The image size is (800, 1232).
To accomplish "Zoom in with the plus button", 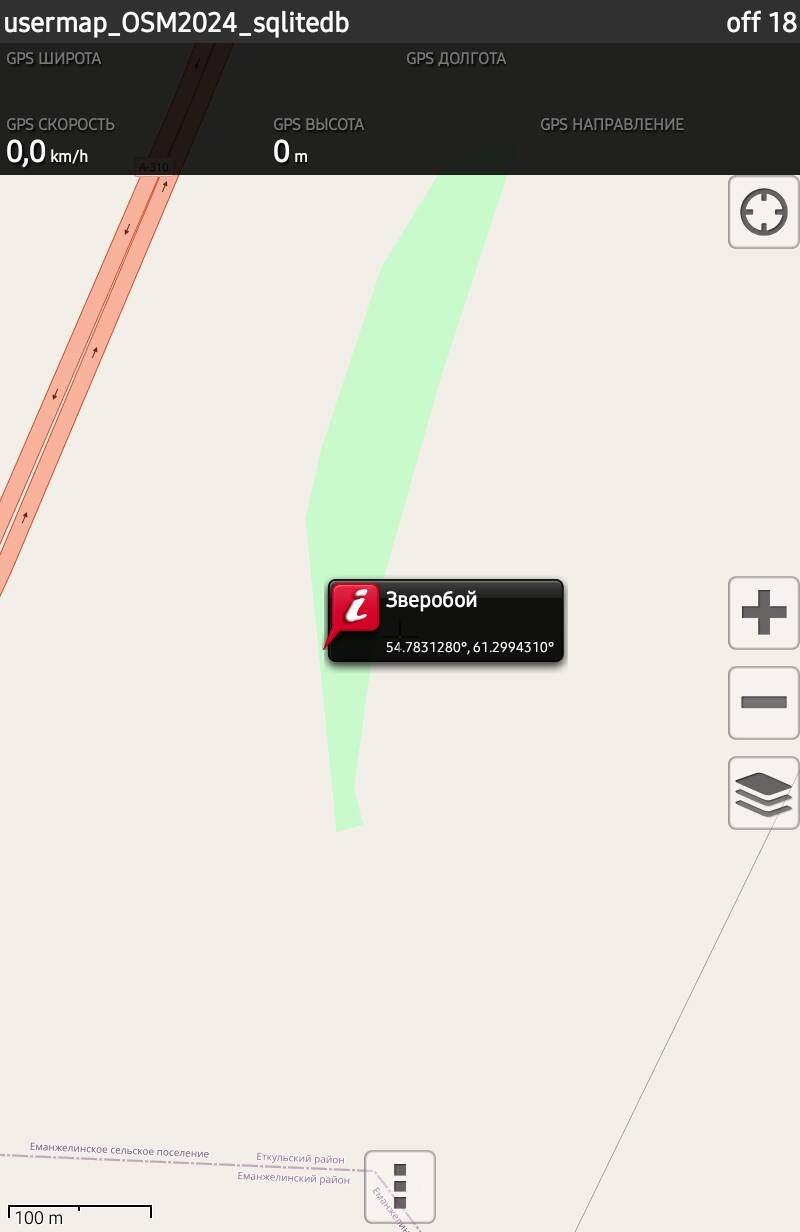I will [x=763, y=612].
